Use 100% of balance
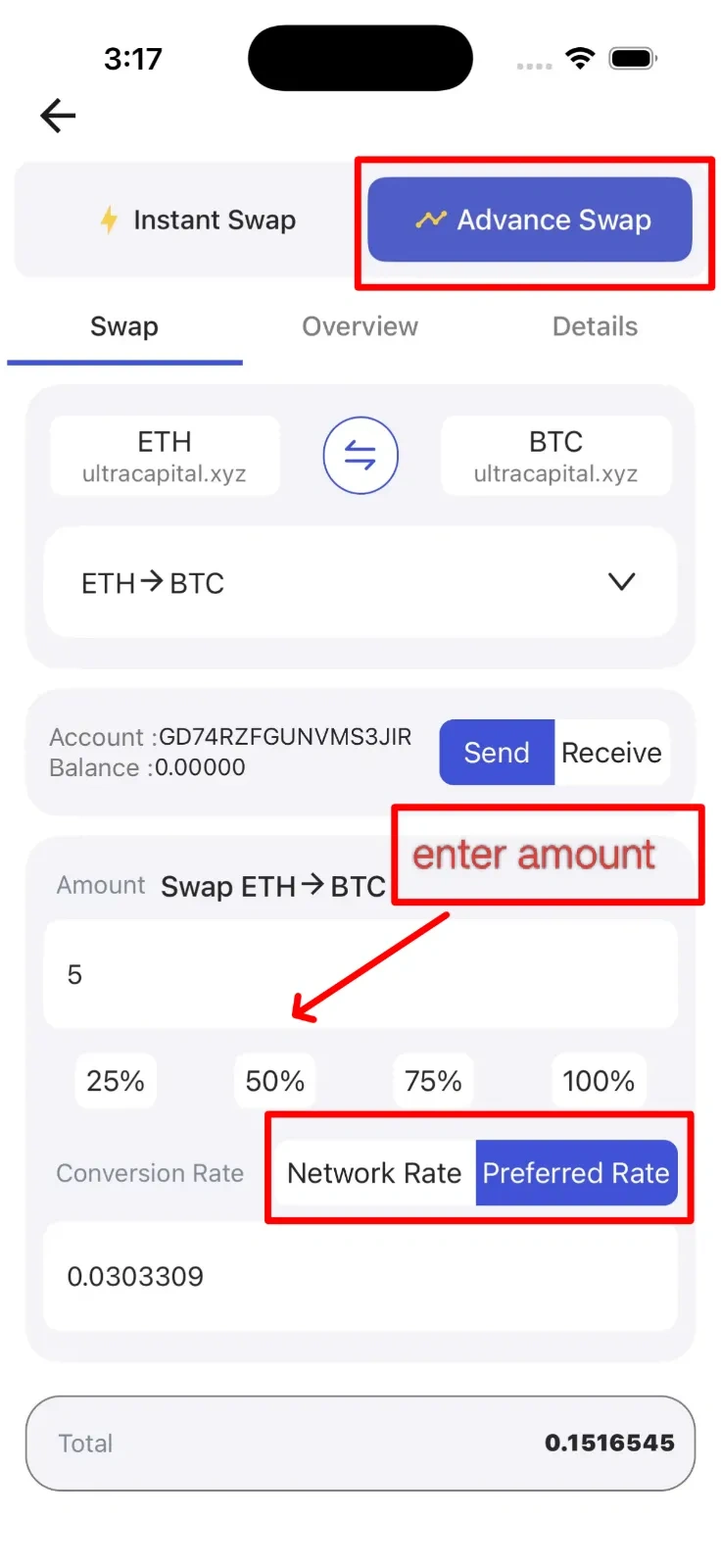721x1568 pixels. (x=599, y=1081)
